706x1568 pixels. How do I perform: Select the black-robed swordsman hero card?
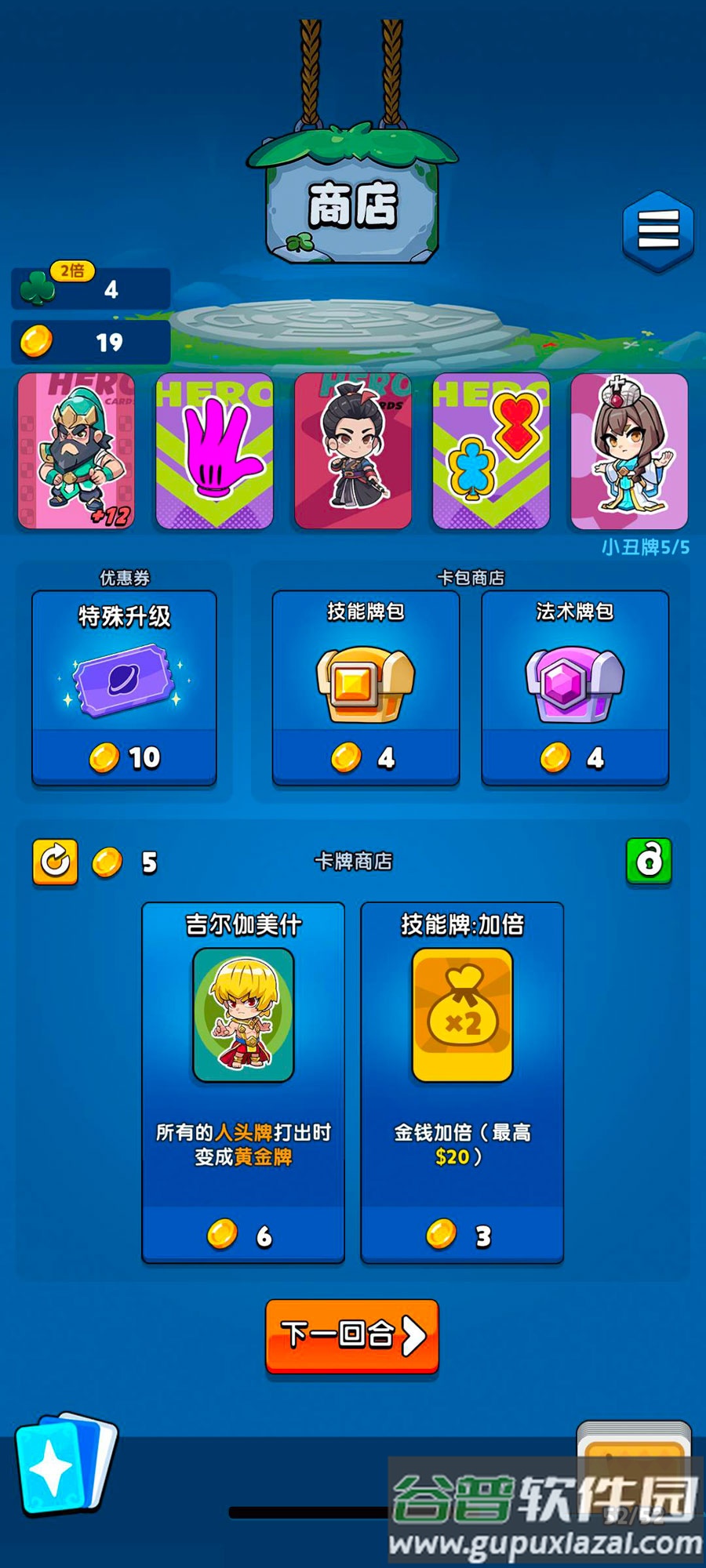coord(353,451)
